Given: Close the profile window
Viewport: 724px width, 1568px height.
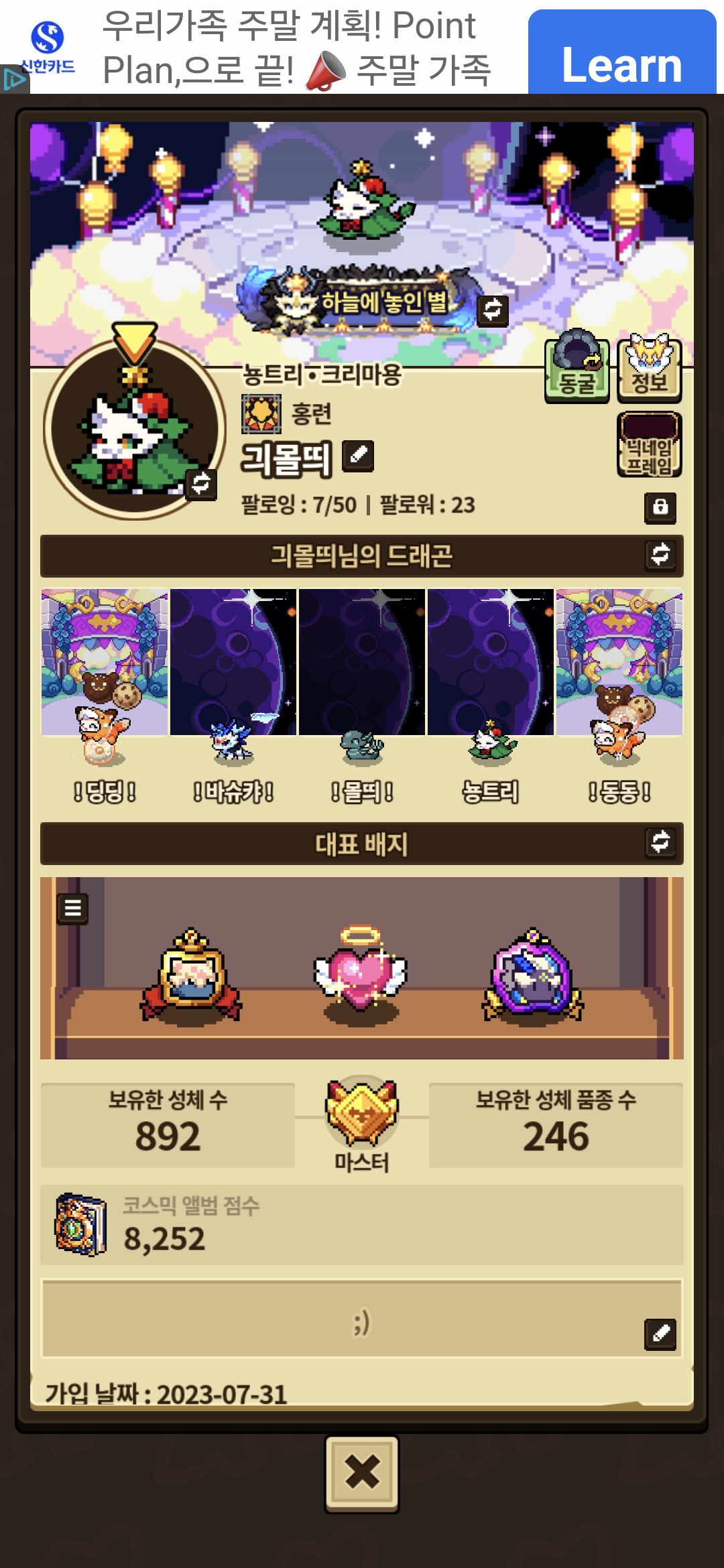Looking at the screenshot, I should click(x=362, y=1474).
